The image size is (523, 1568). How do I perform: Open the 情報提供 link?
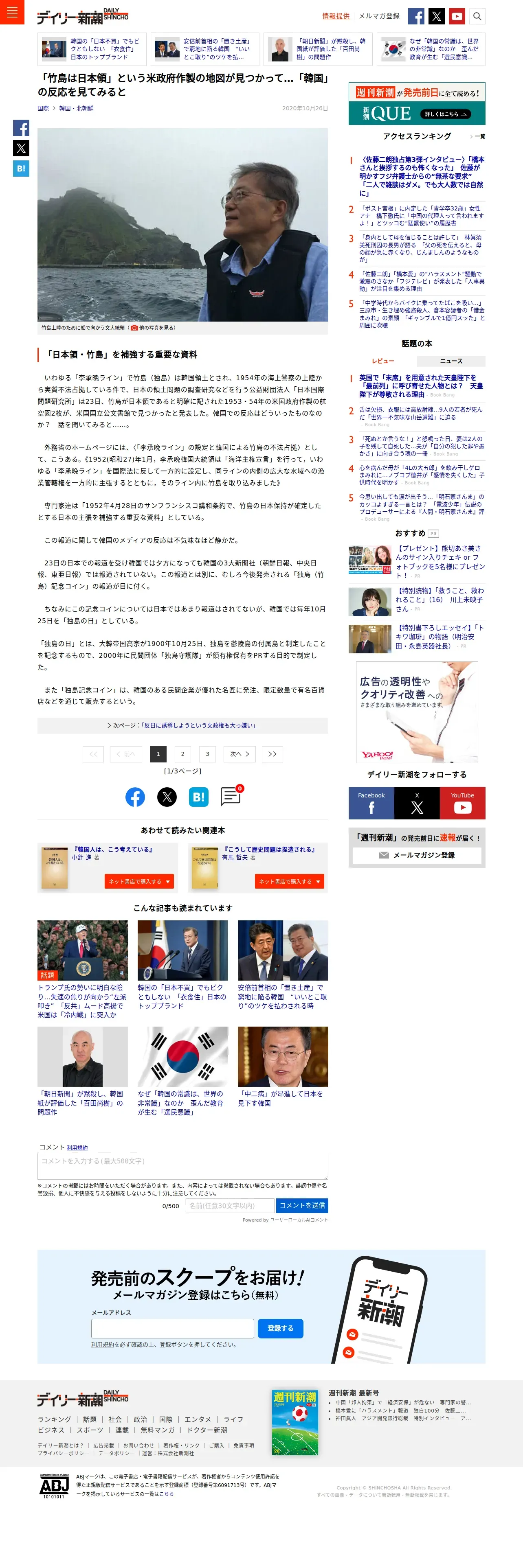(336, 16)
